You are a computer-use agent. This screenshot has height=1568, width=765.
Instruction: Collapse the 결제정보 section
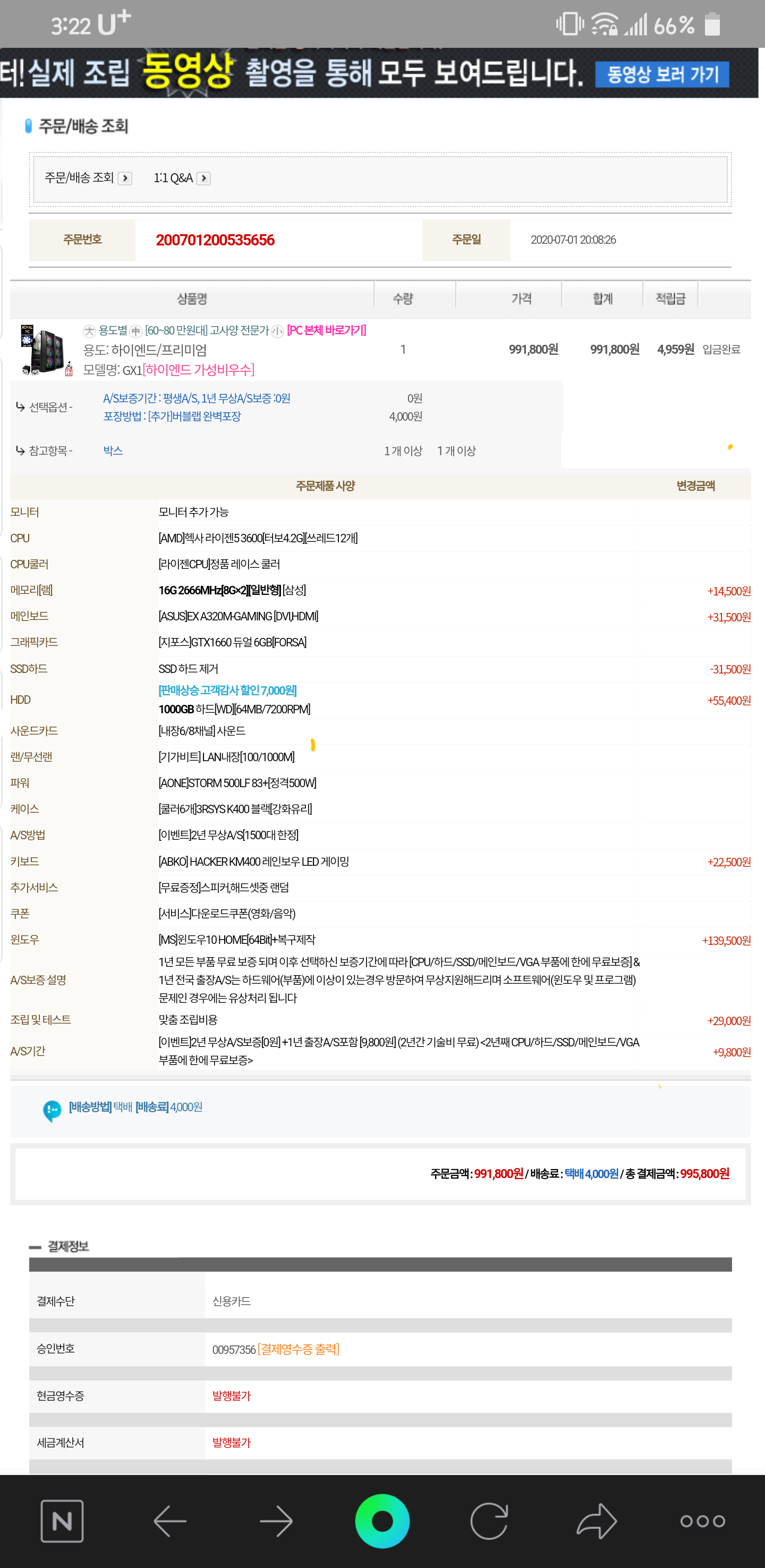pyautogui.click(x=59, y=1246)
